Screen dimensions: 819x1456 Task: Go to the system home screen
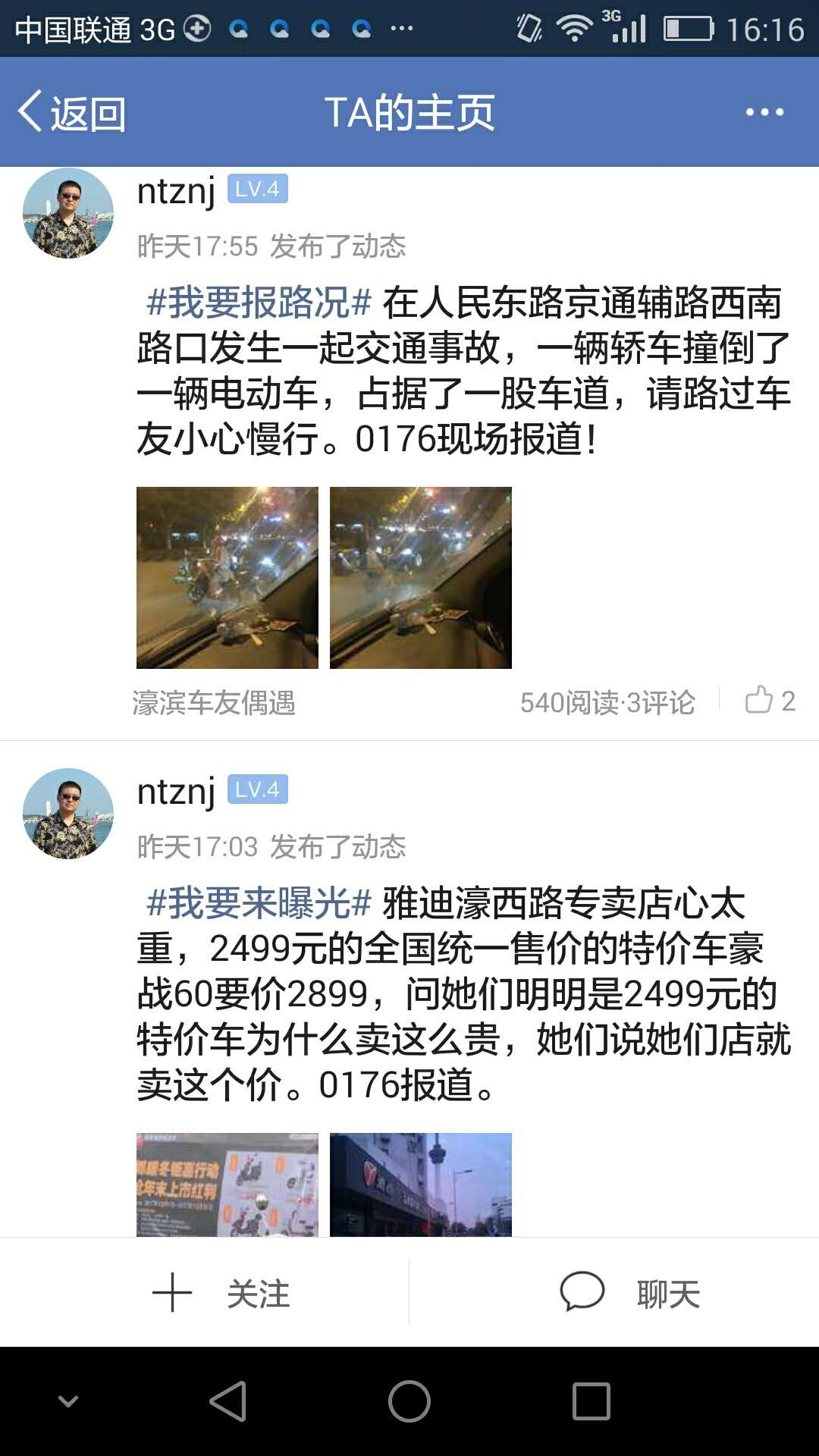tap(409, 1401)
